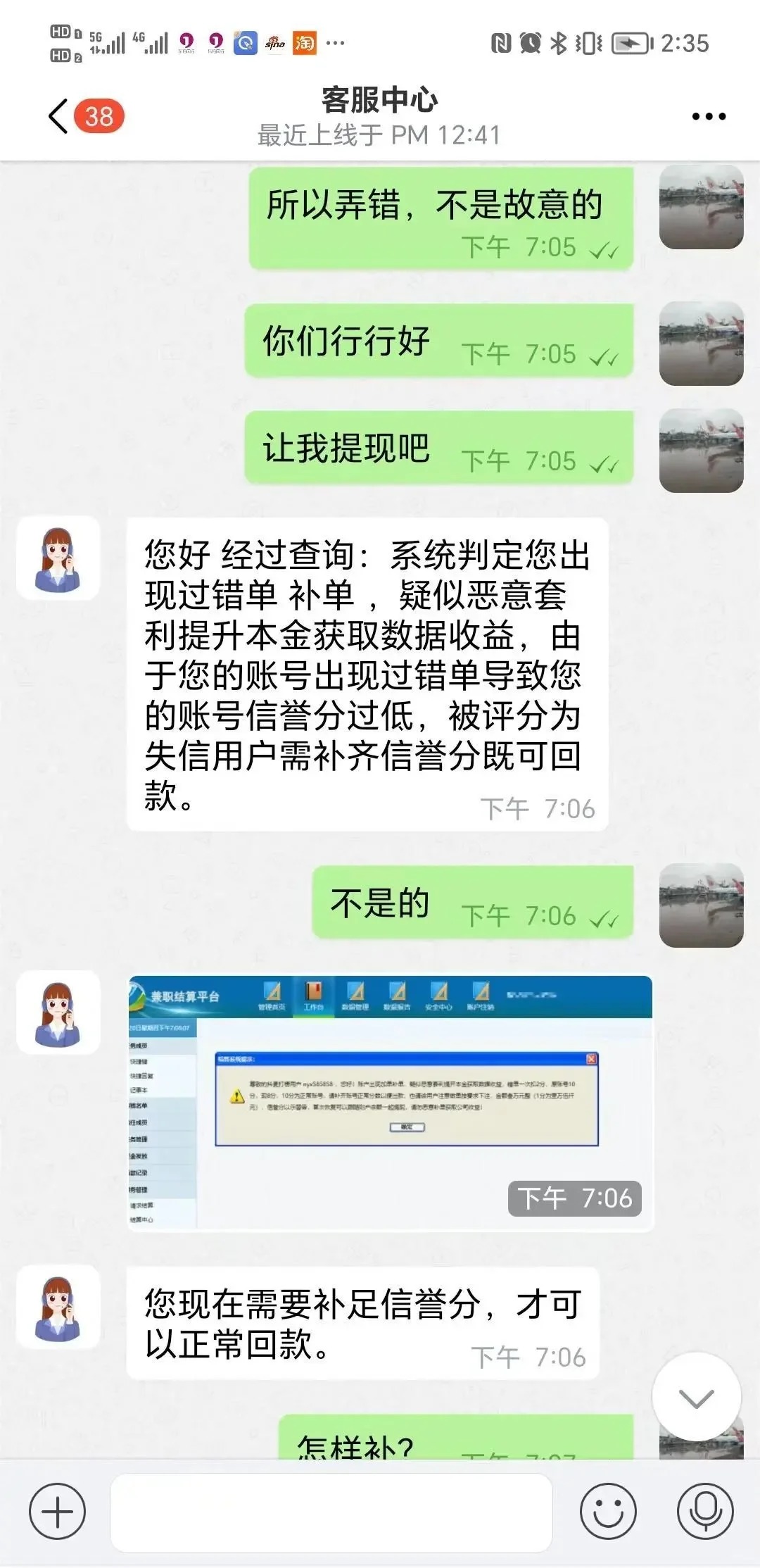Open the emoji picker
Screen dimensions: 760x1568
pyautogui.click(x=608, y=1511)
